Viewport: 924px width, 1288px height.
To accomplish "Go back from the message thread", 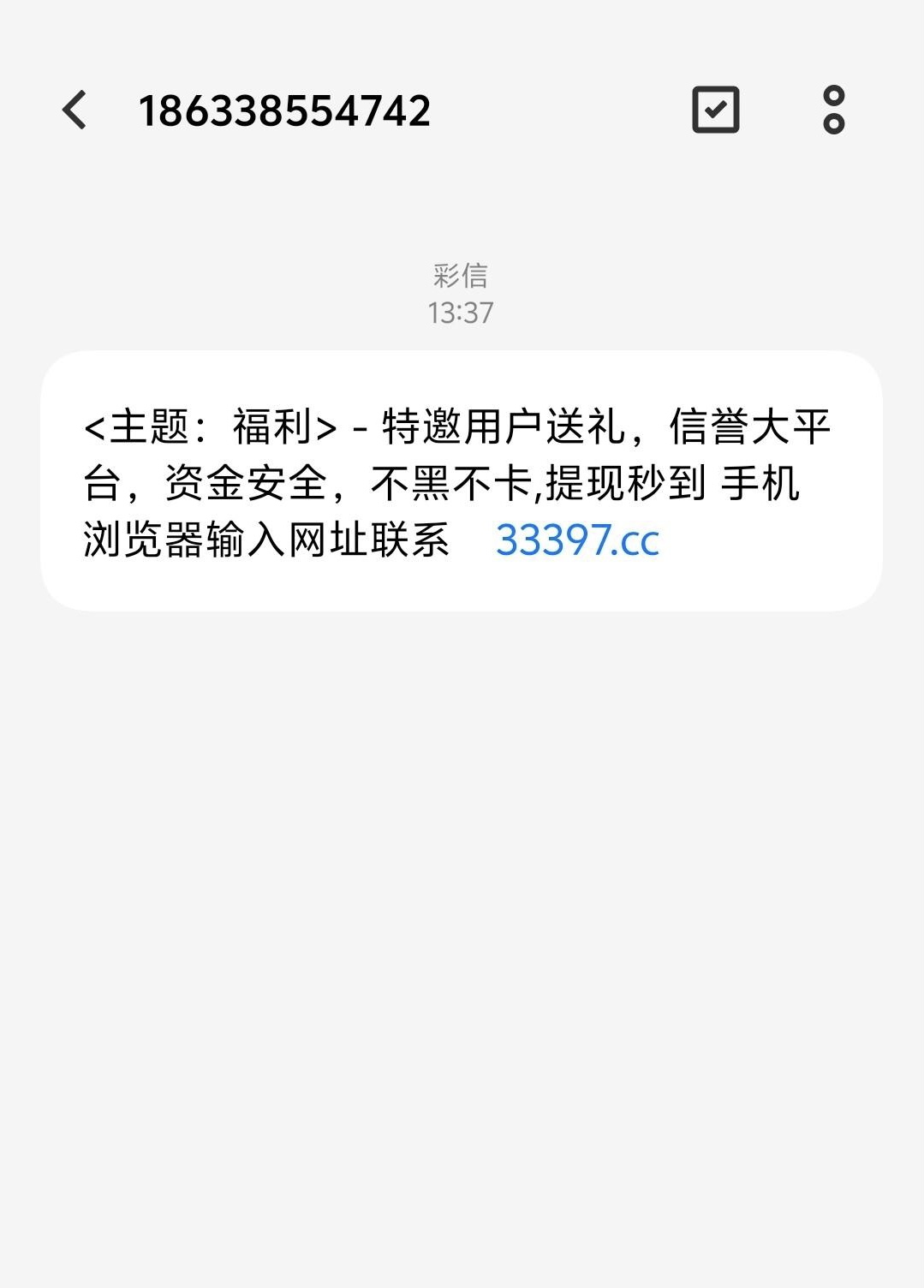I will [75, 110].
